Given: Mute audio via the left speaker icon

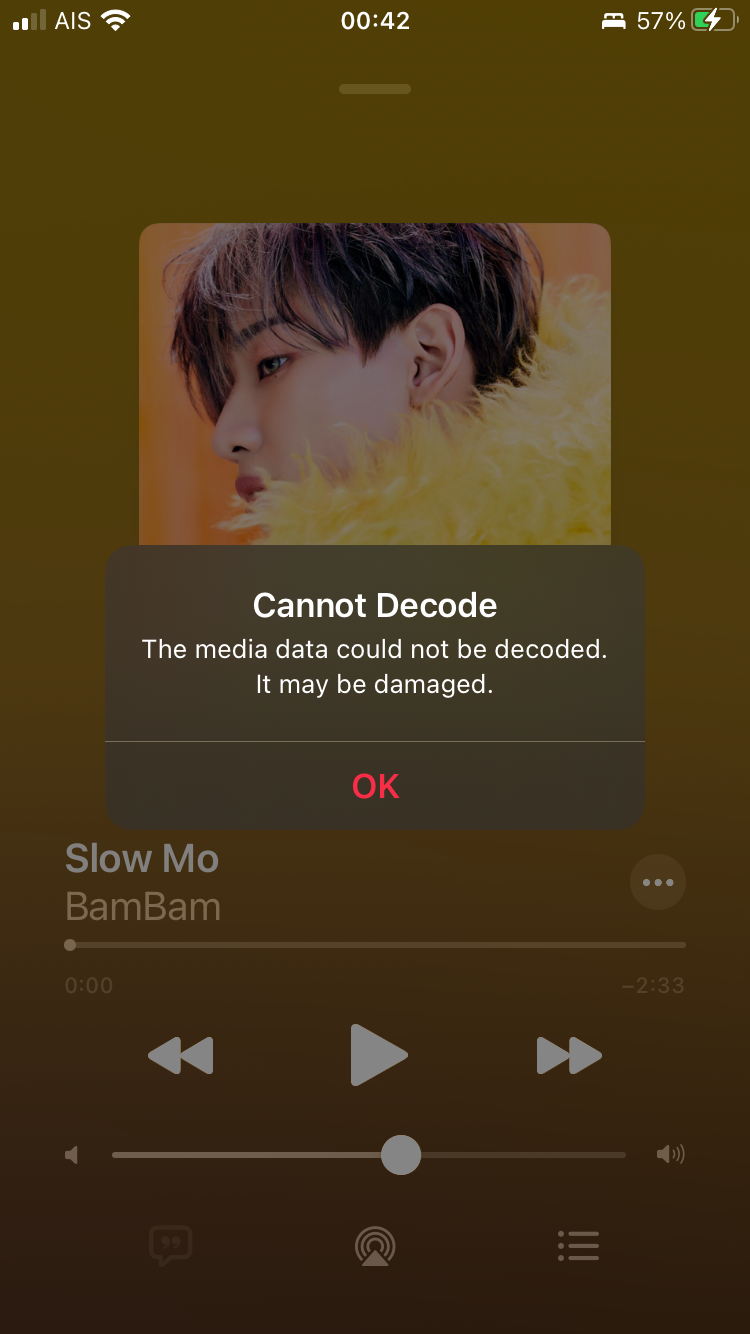Looking at the screenshot, I should coord(71,1154).
